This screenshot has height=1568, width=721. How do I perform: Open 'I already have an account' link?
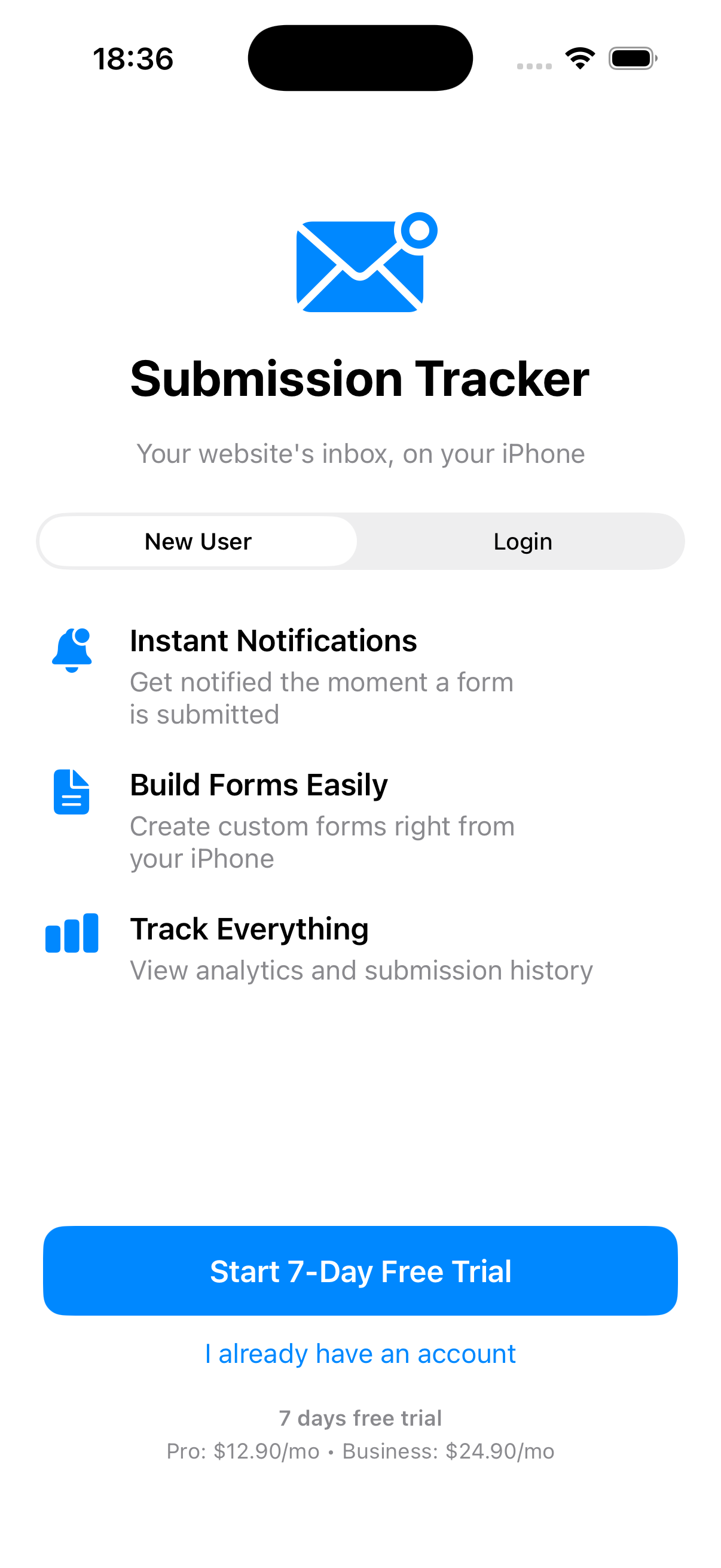coord(360,1354)
